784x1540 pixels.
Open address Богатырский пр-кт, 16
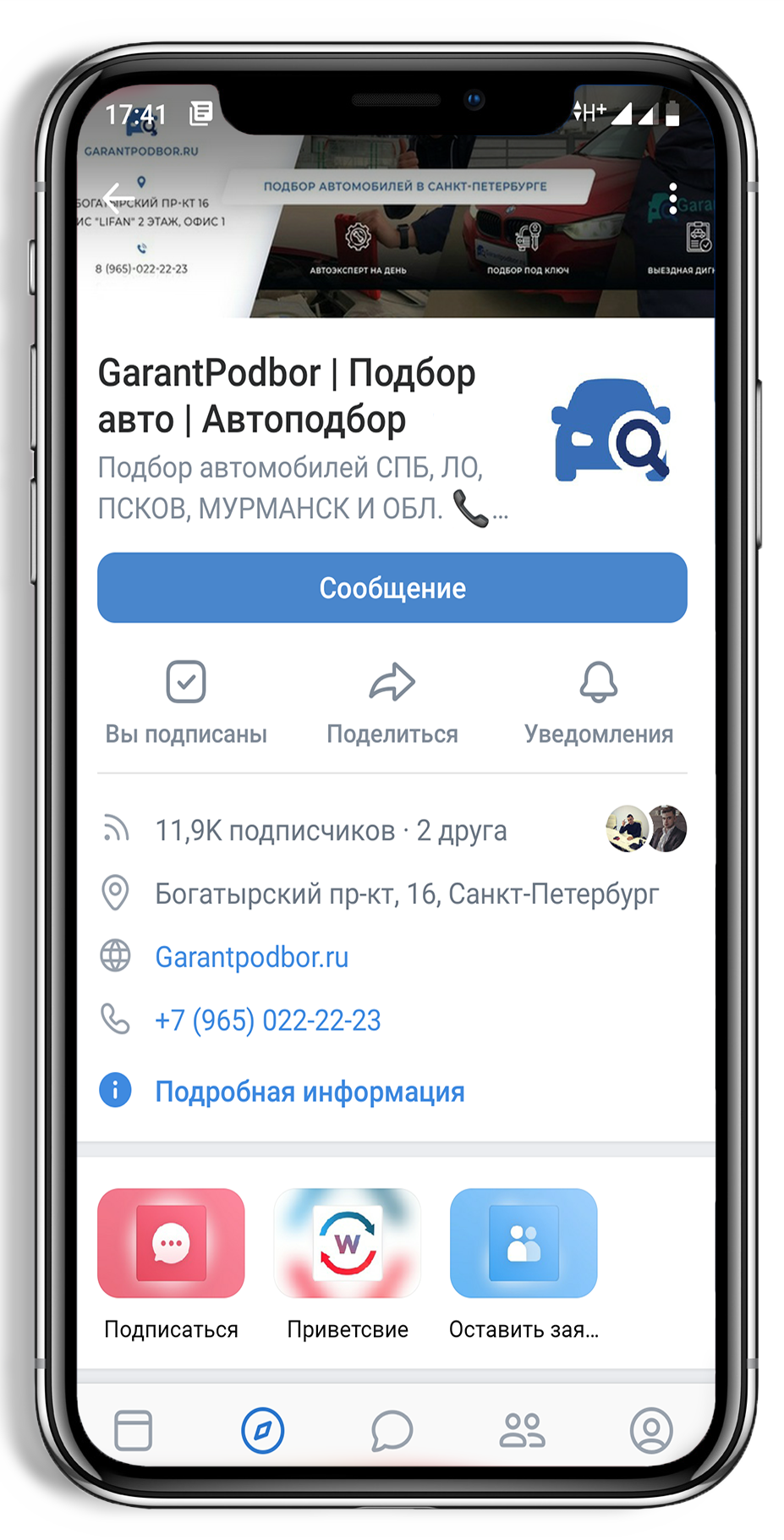[x=406, y=894]
